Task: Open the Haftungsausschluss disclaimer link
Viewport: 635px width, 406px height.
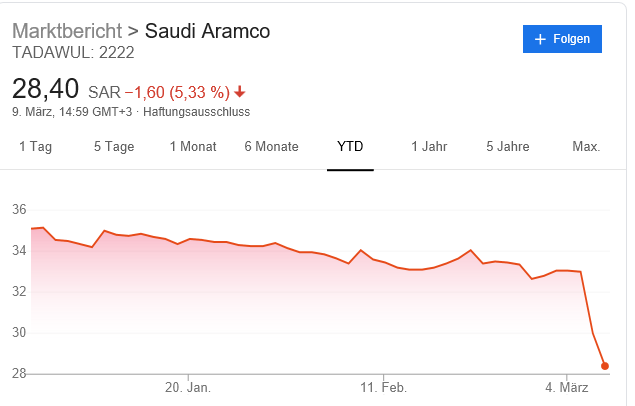Action: click(x=196, y=111)
